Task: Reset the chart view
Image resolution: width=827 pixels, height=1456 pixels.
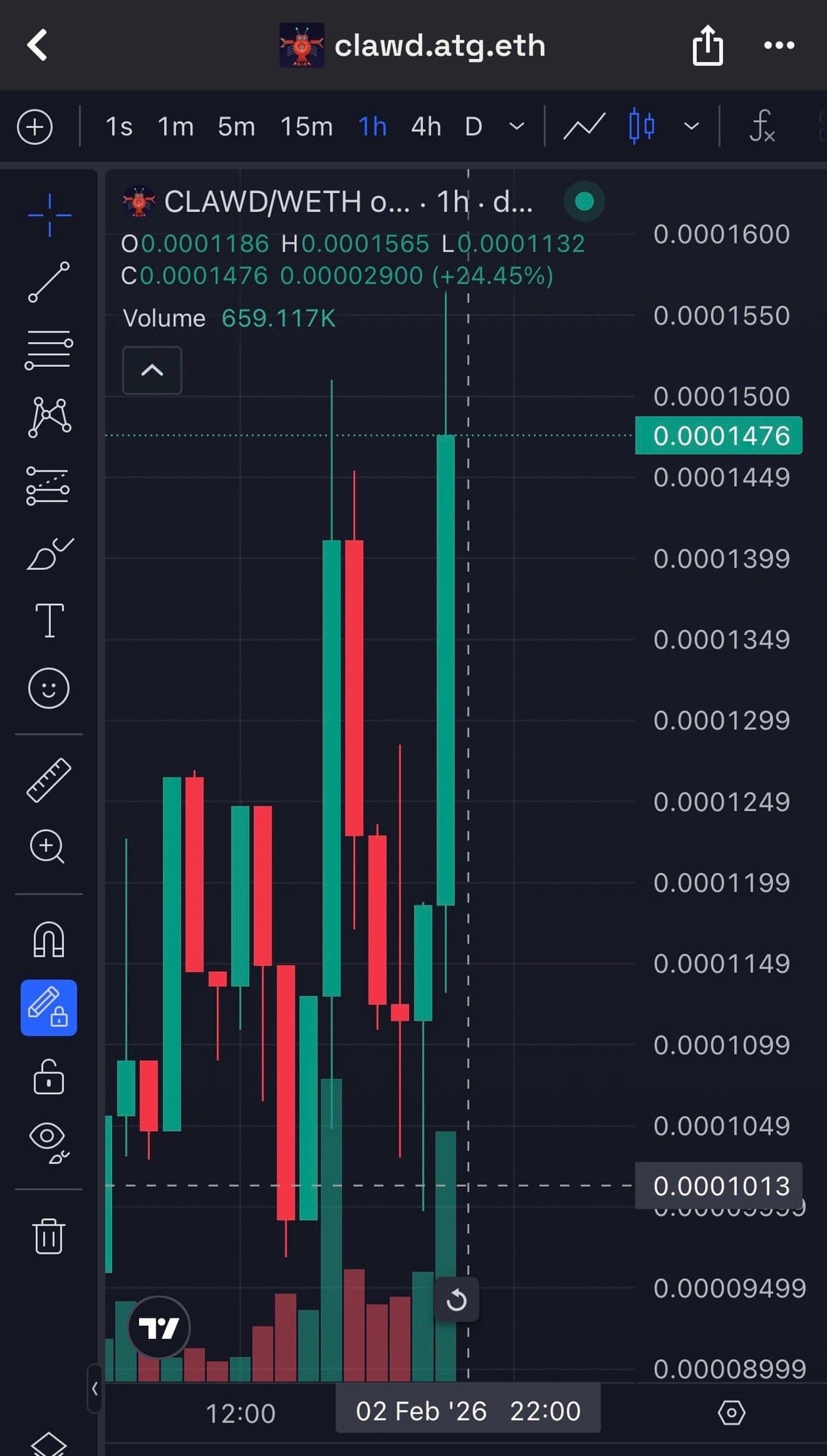Action: click(x=456, y=1299)
